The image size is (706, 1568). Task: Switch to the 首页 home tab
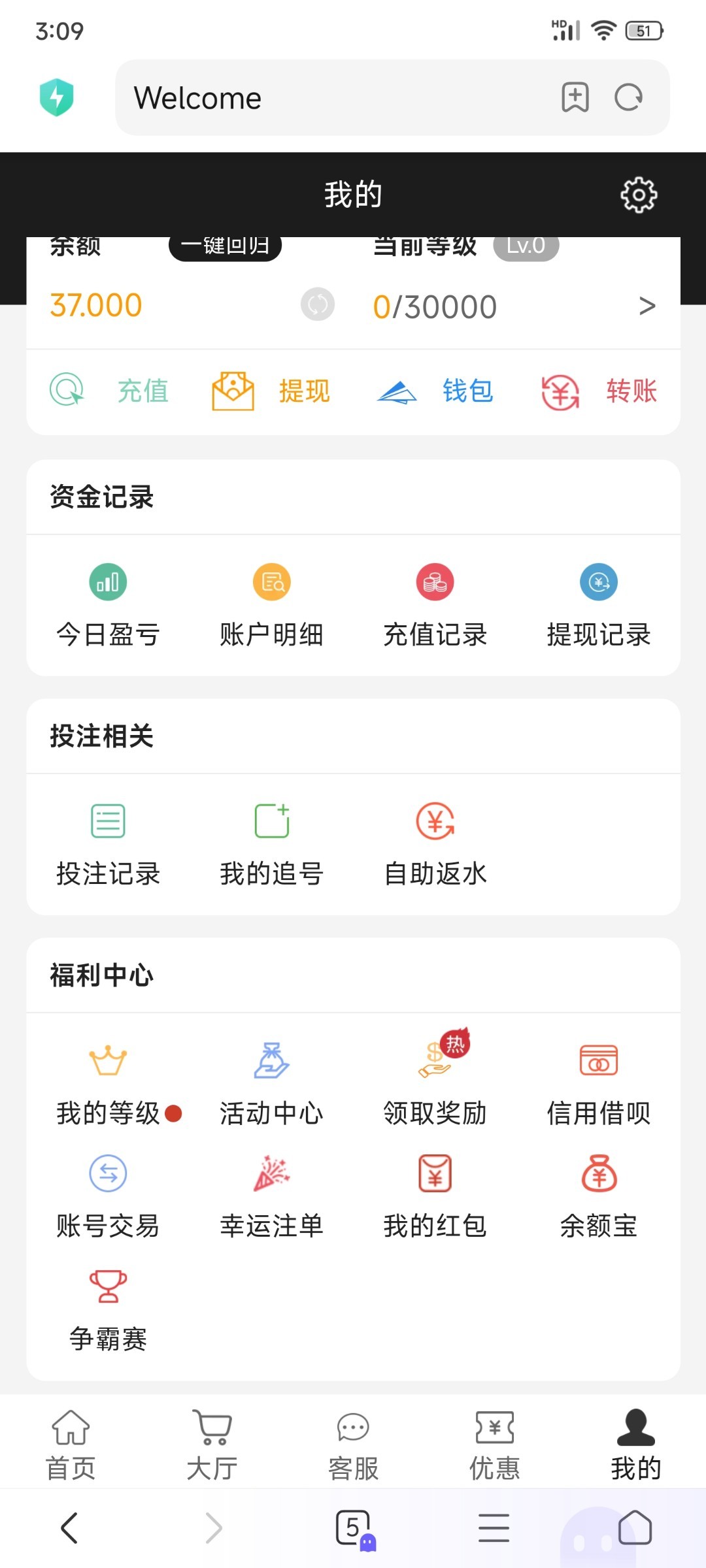pos(71,1445)
